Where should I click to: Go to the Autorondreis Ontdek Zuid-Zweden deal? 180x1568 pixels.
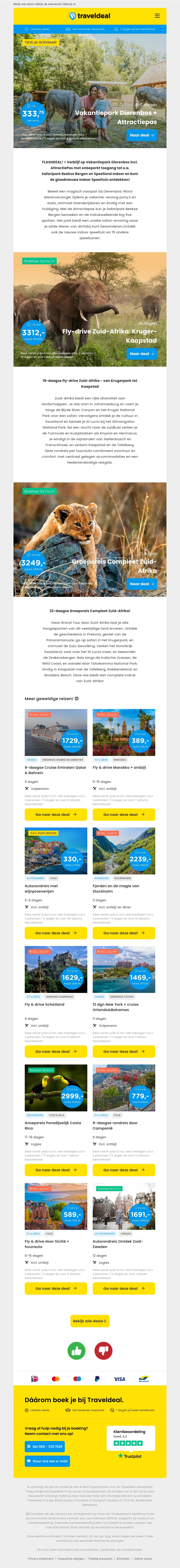tap(124, 1289)
